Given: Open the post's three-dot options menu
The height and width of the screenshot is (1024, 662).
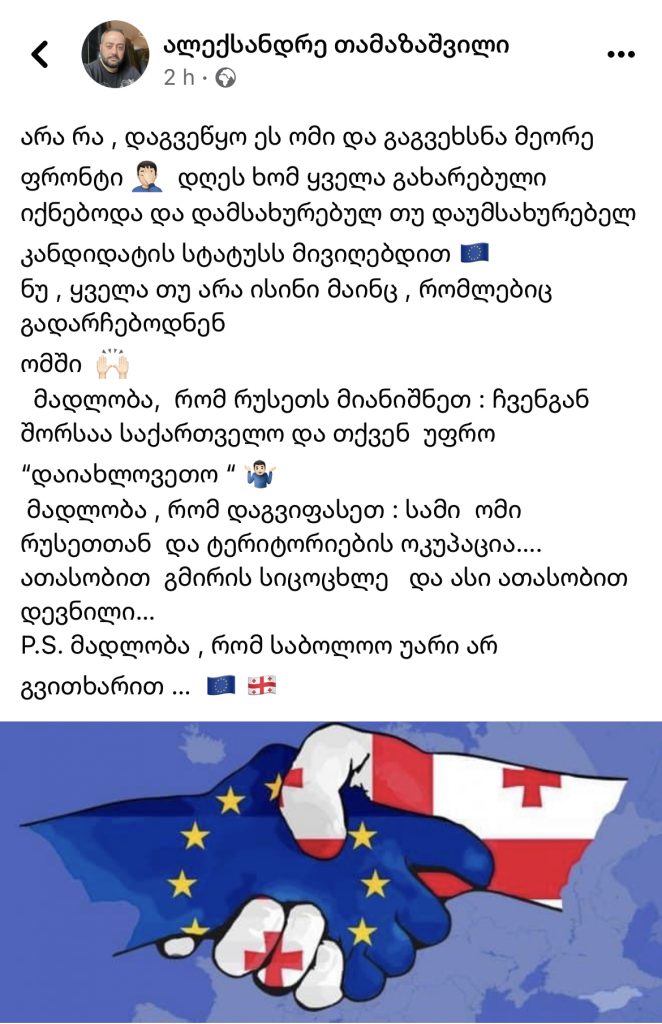Looking at the screenshot, I should 621,54.
